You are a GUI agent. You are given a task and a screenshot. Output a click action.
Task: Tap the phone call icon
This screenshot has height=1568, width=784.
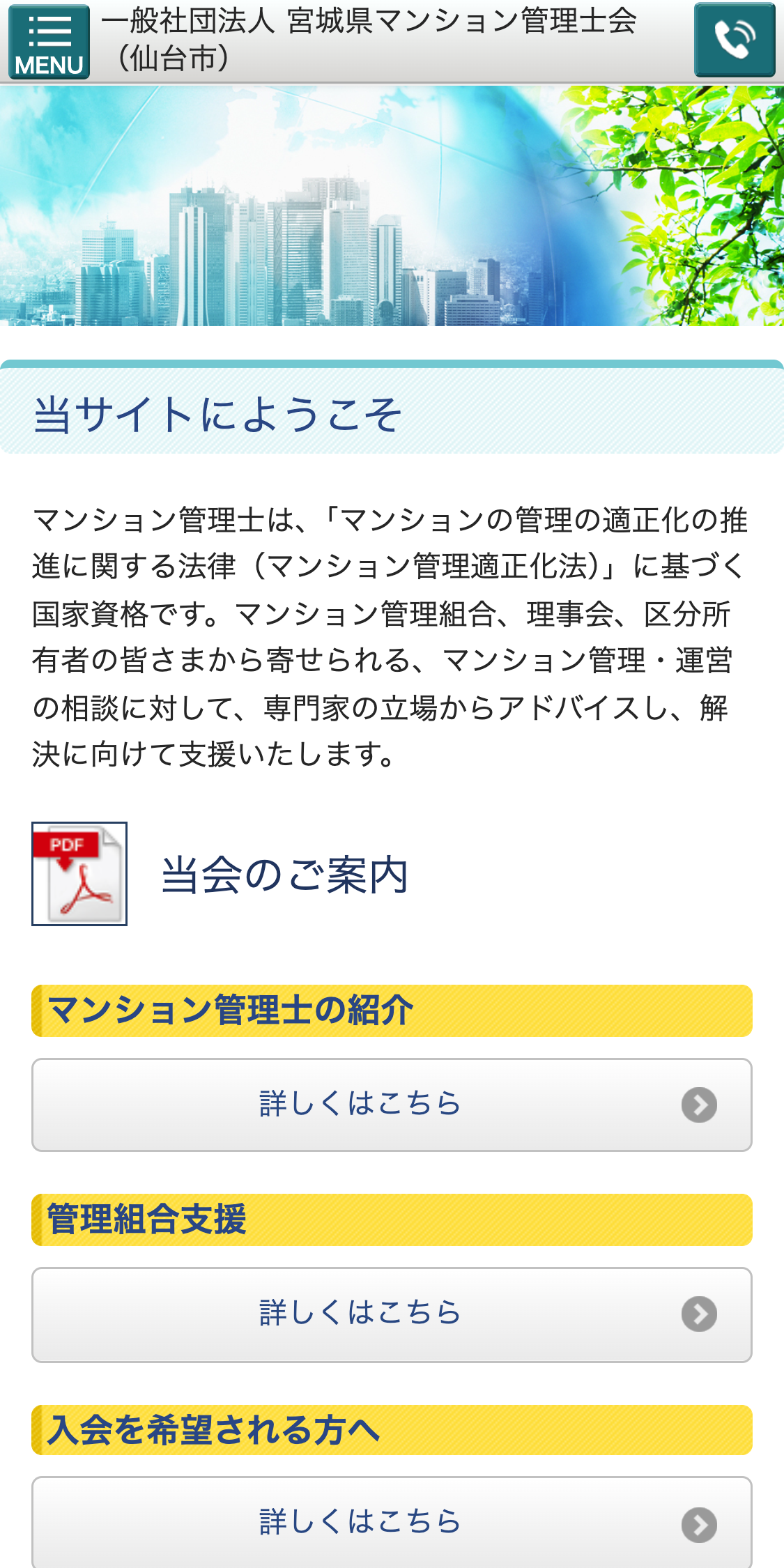coord(735,40)
